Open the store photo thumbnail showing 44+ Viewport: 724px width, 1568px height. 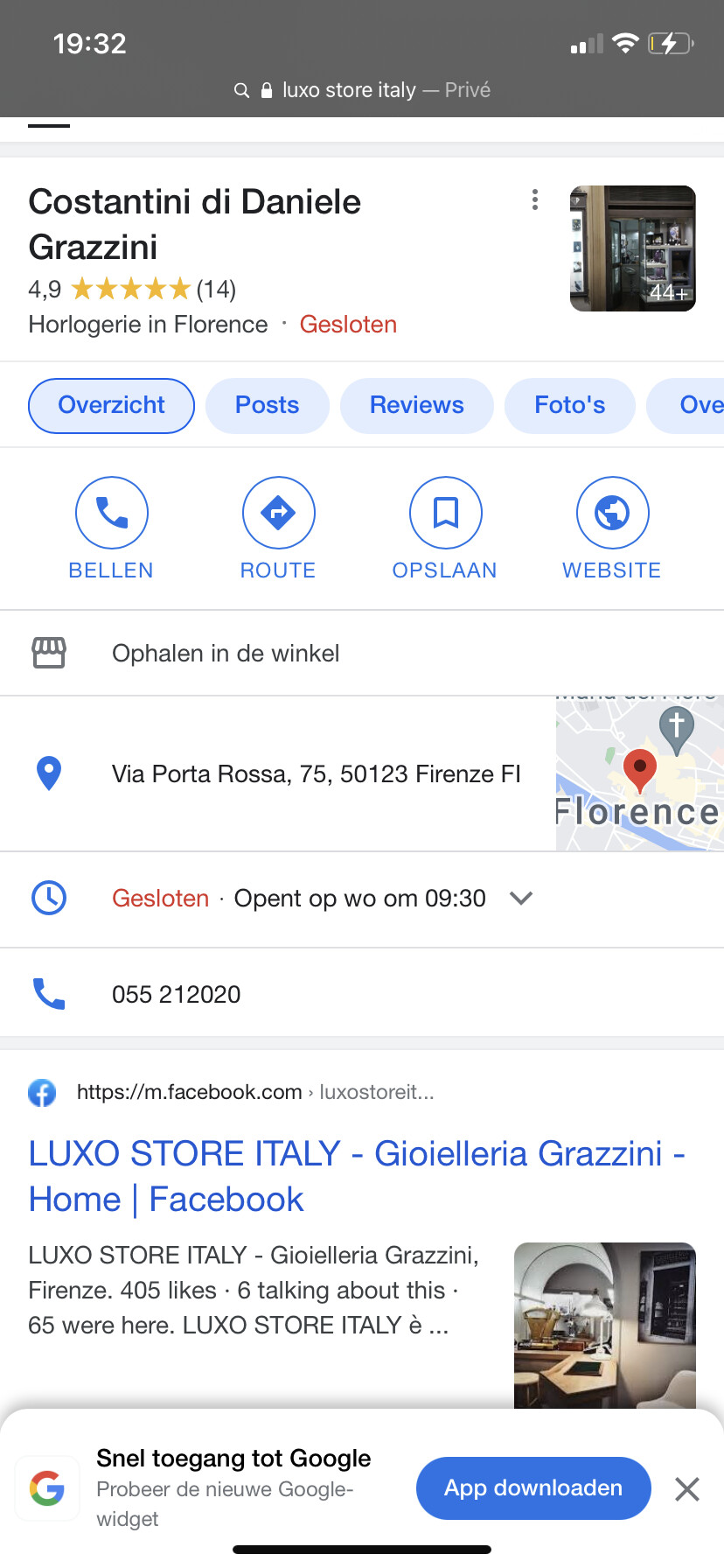pos(633,248)
